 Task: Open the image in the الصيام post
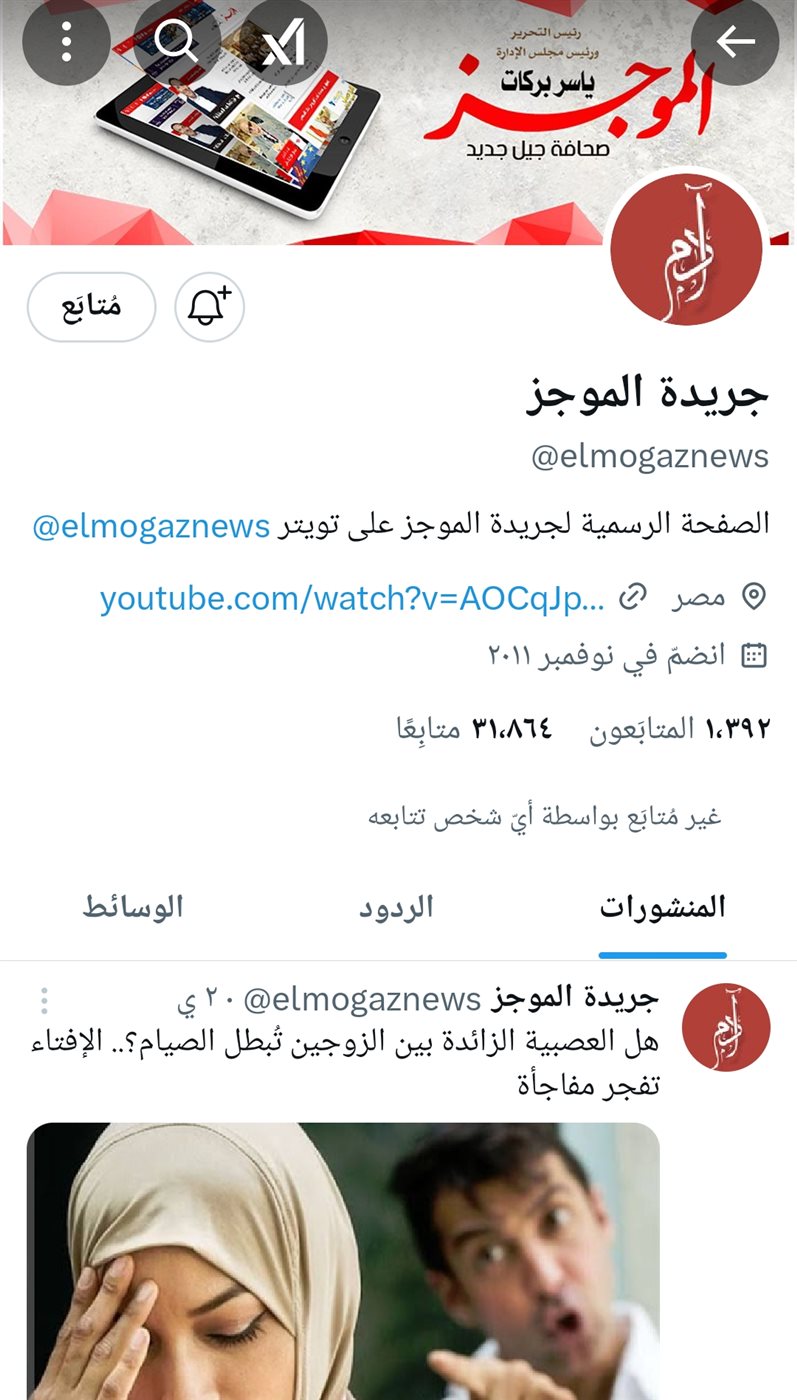[x=343, y=1260]
